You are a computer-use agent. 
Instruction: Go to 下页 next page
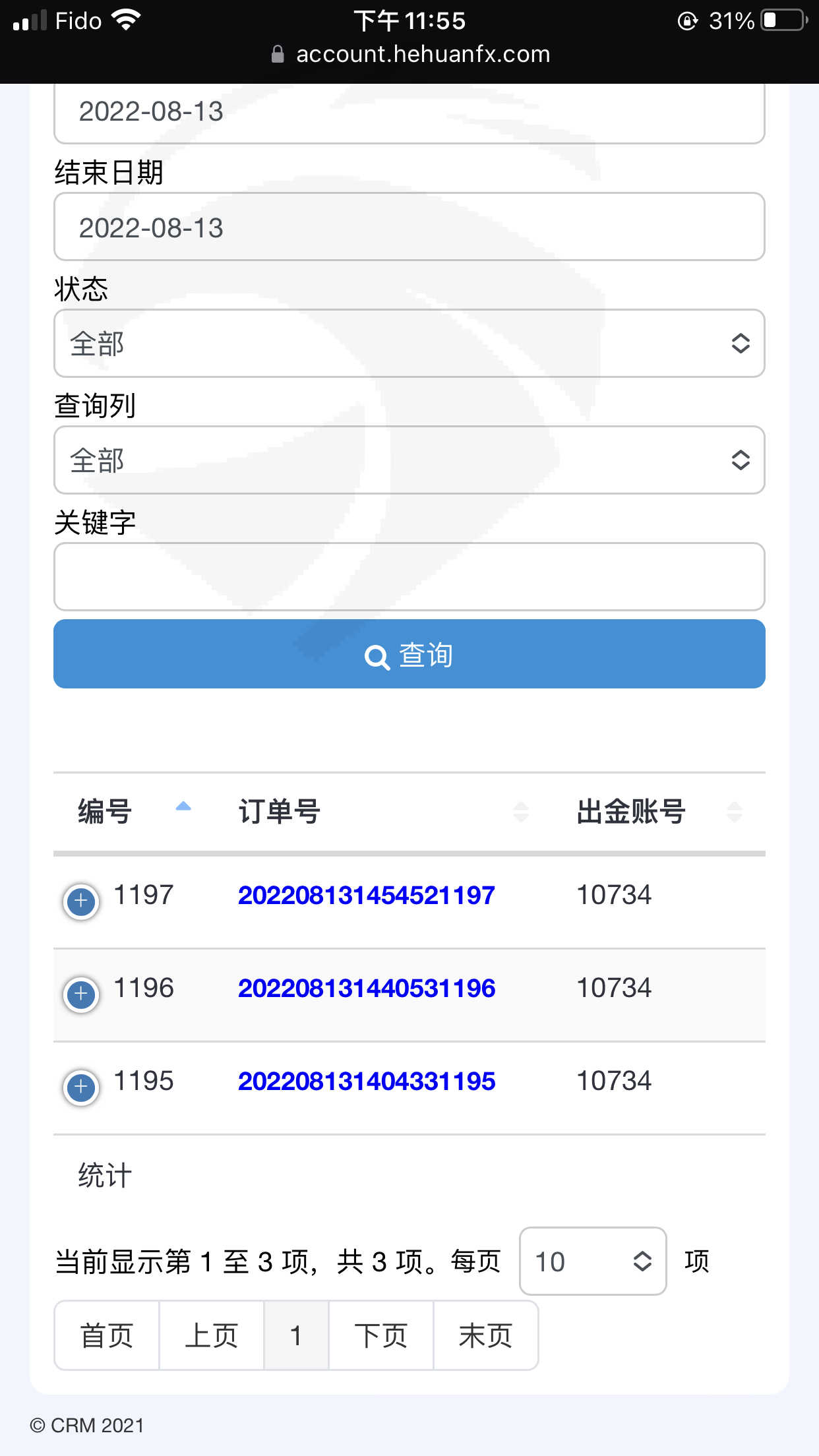click(381, 1335)
